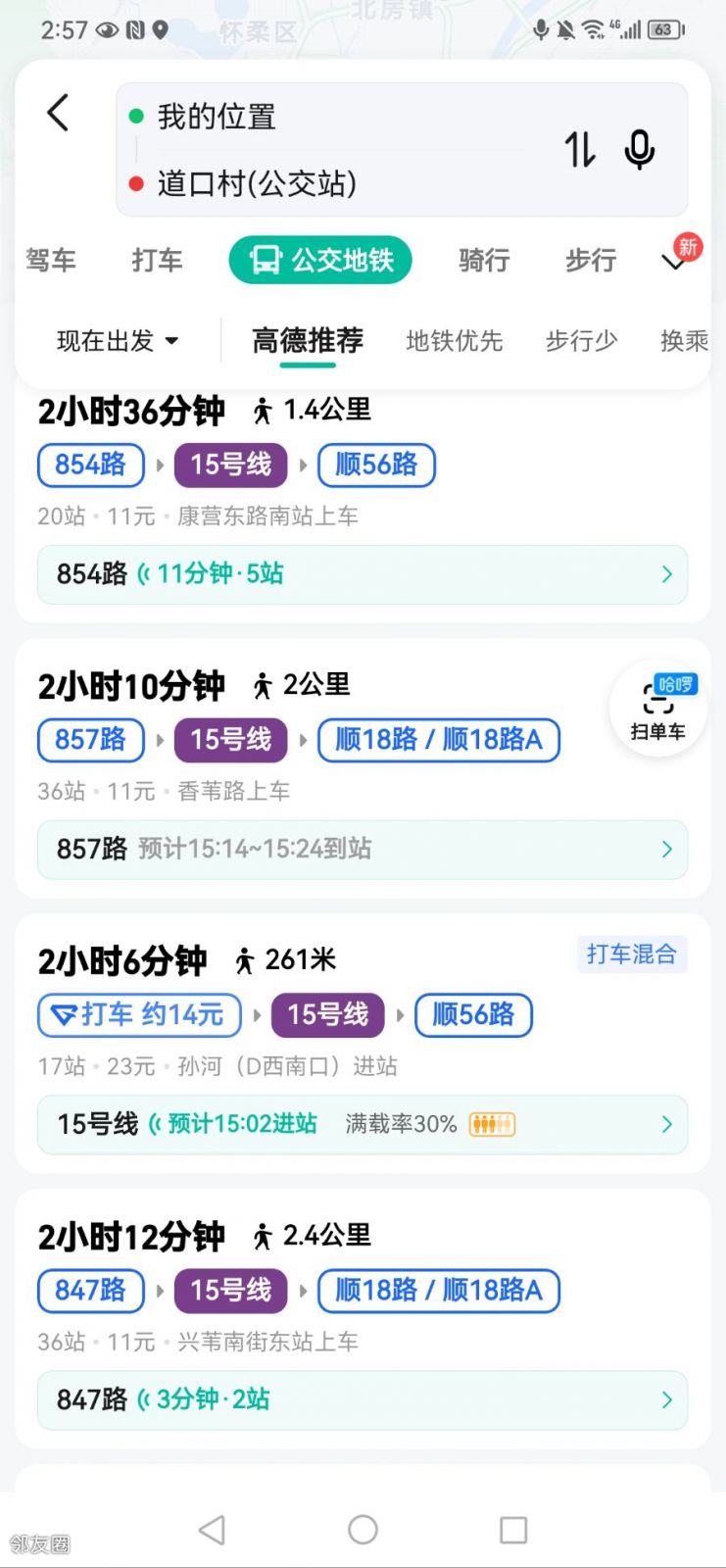The width and height of the screenshot is (726, 1568).
Task: Go back using the top-left arrow
Action: click(x=59, y=113)
